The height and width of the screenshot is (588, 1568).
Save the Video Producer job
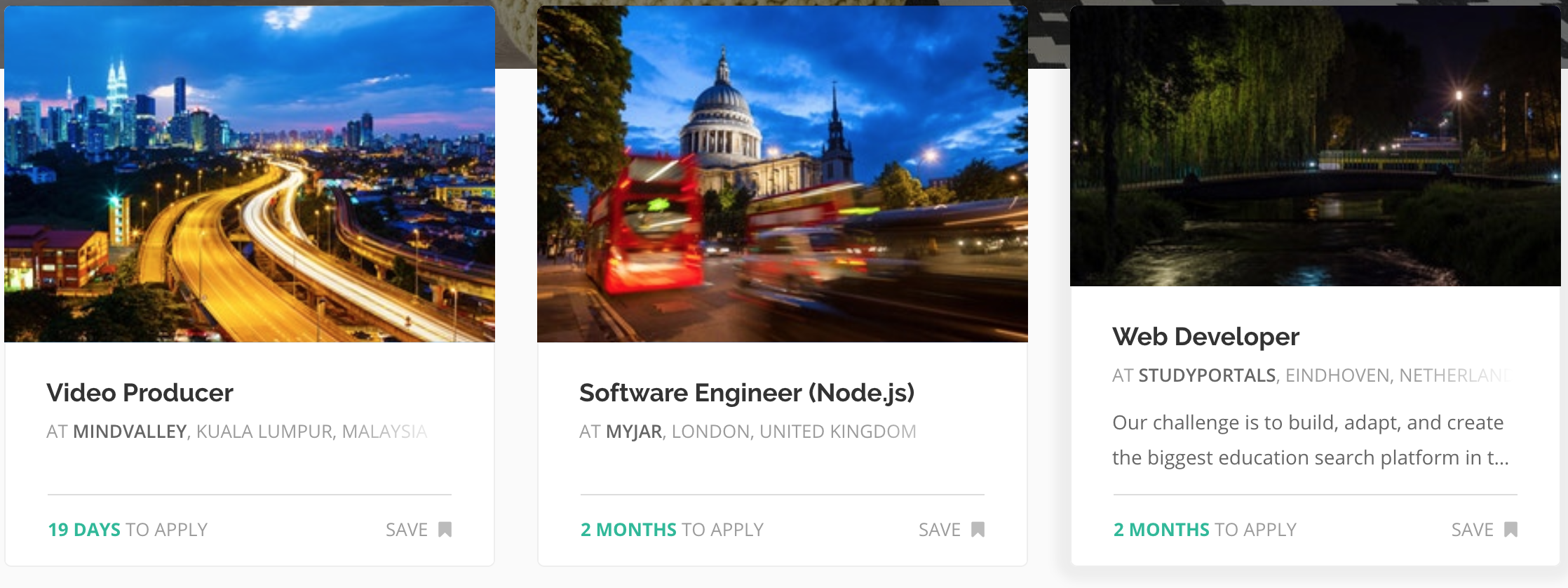coord(419,530)
